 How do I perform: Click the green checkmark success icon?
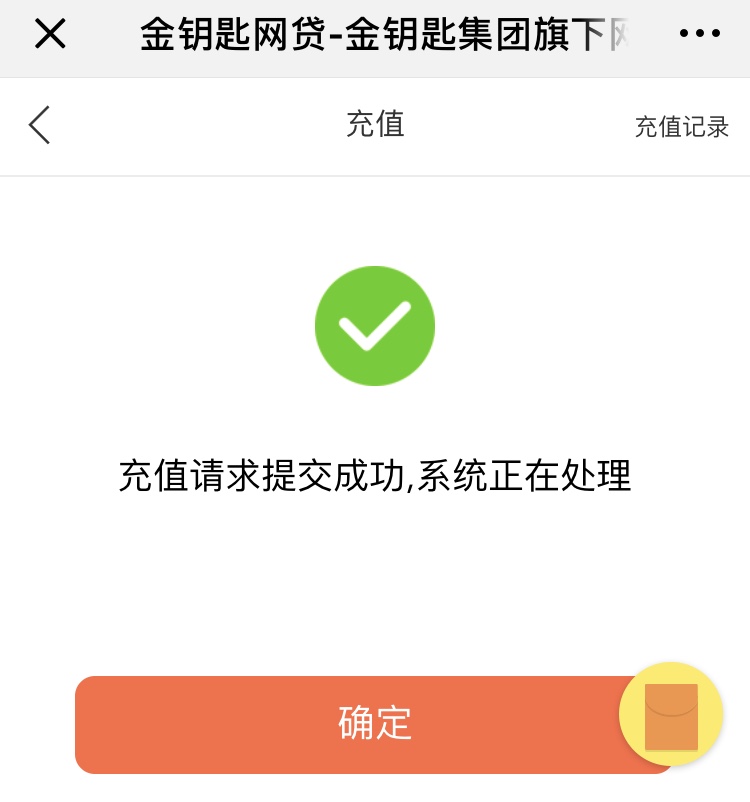pos(375,325)
